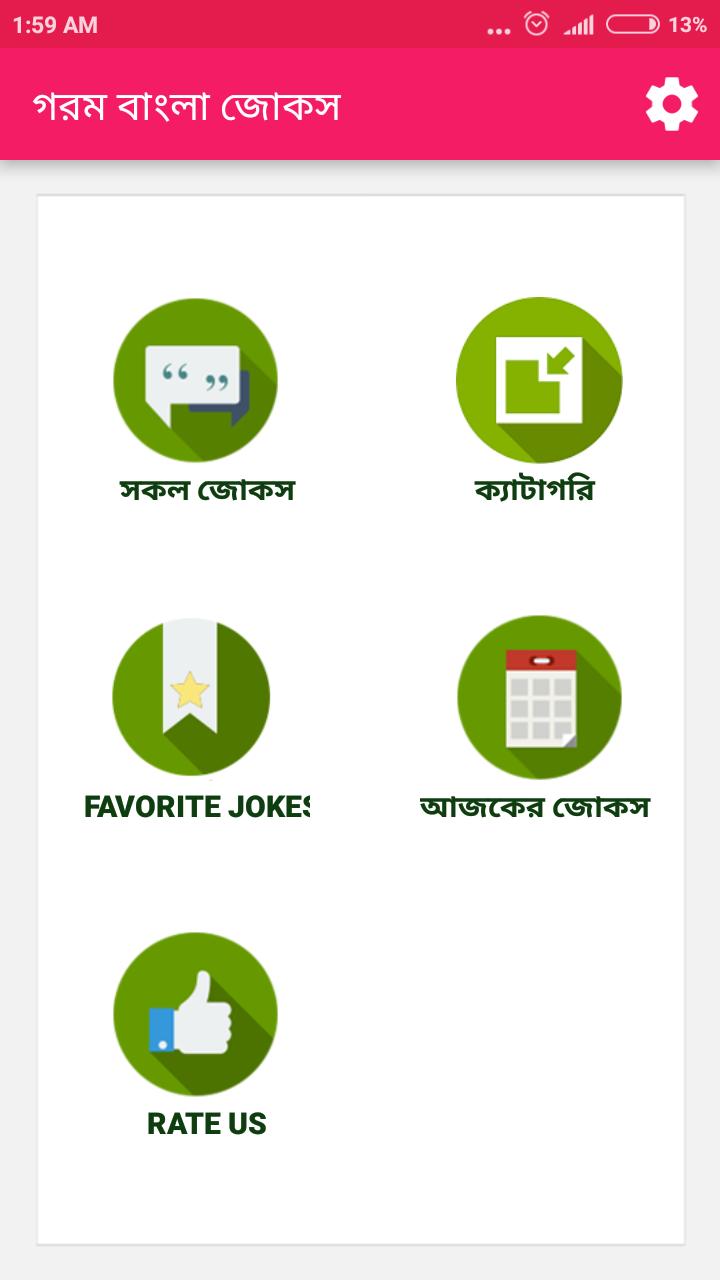
Task: Open the settings gear icon
Action: click(x=671, y=104)
